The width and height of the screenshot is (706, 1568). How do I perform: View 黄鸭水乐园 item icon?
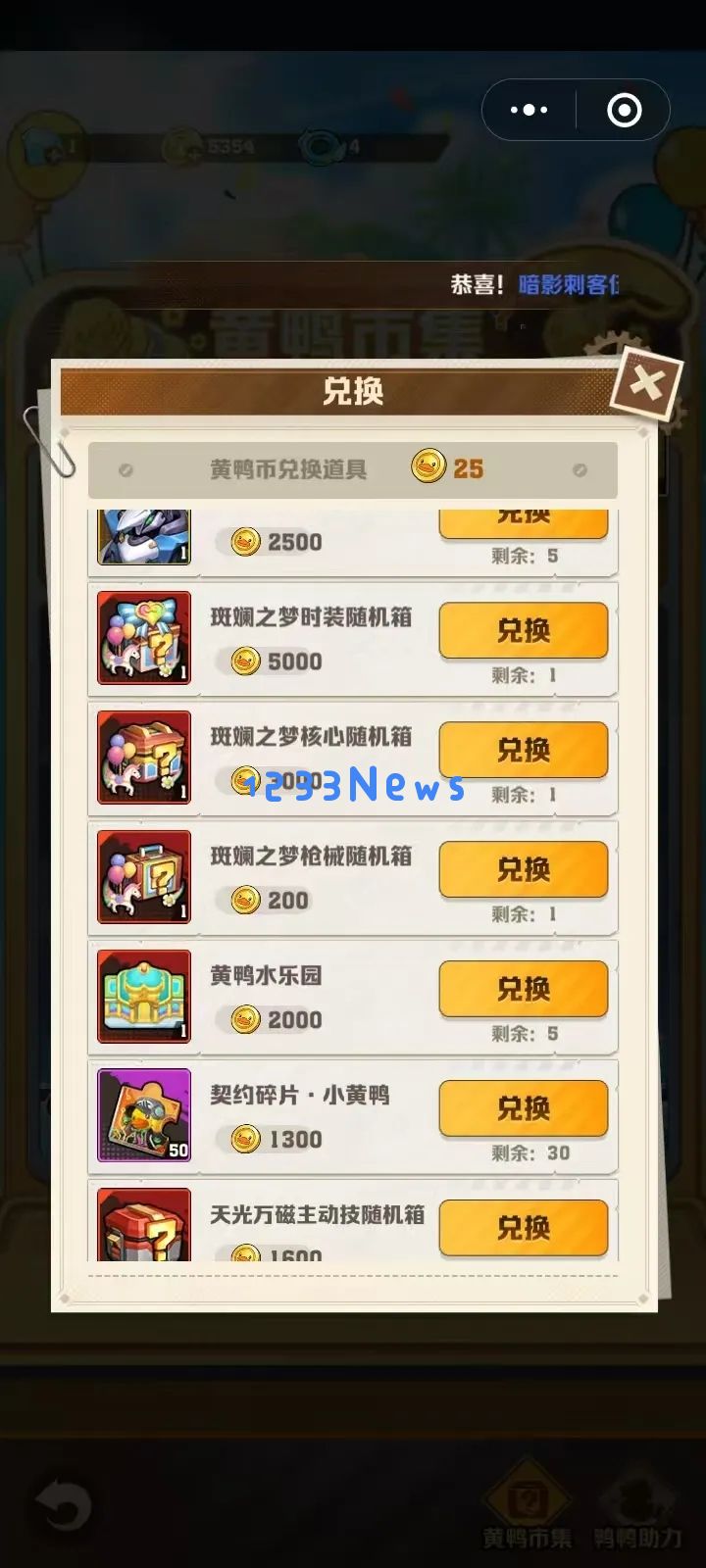pos(144,996)
